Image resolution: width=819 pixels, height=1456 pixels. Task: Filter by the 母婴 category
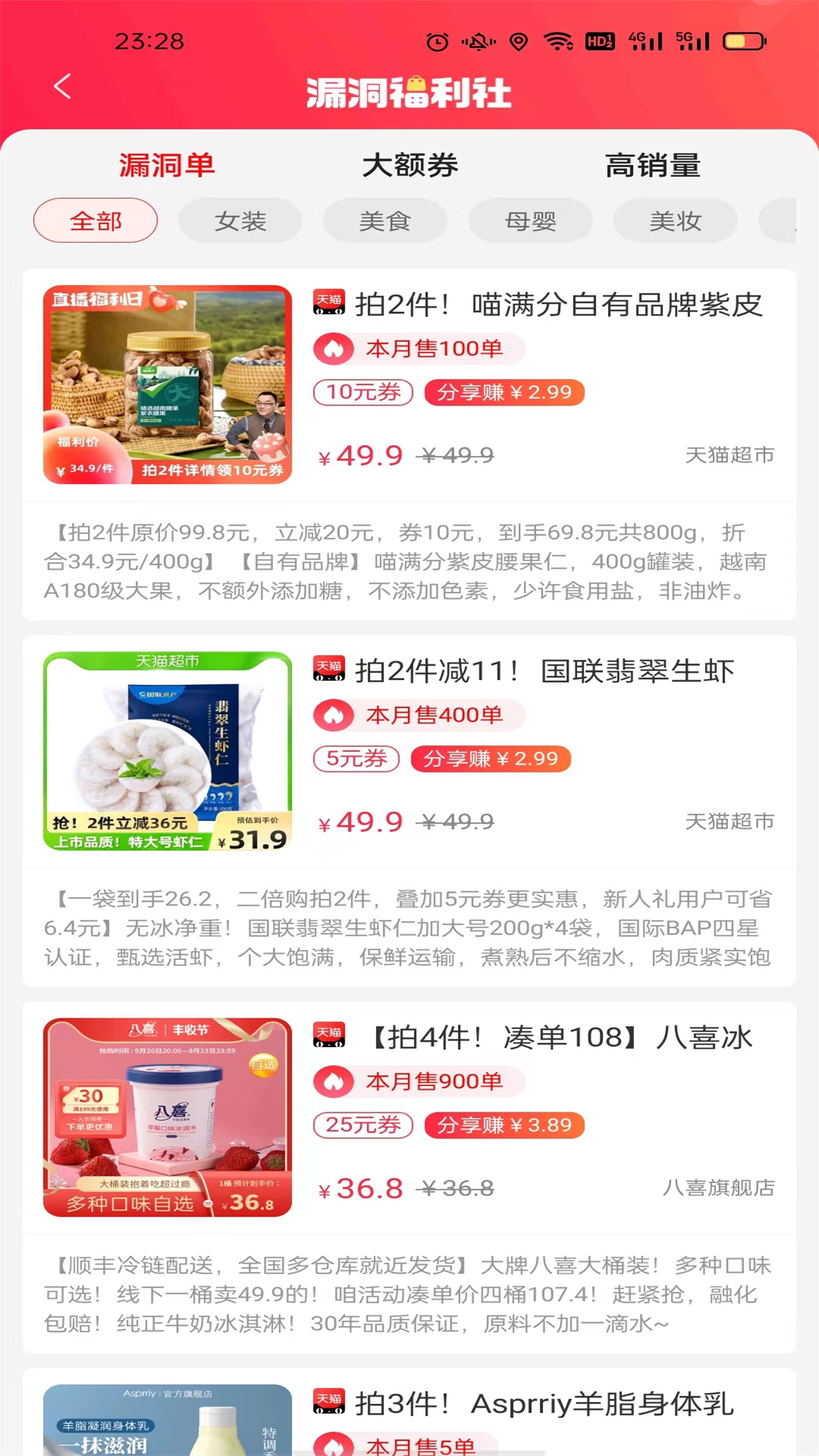(x=531, y=221)
